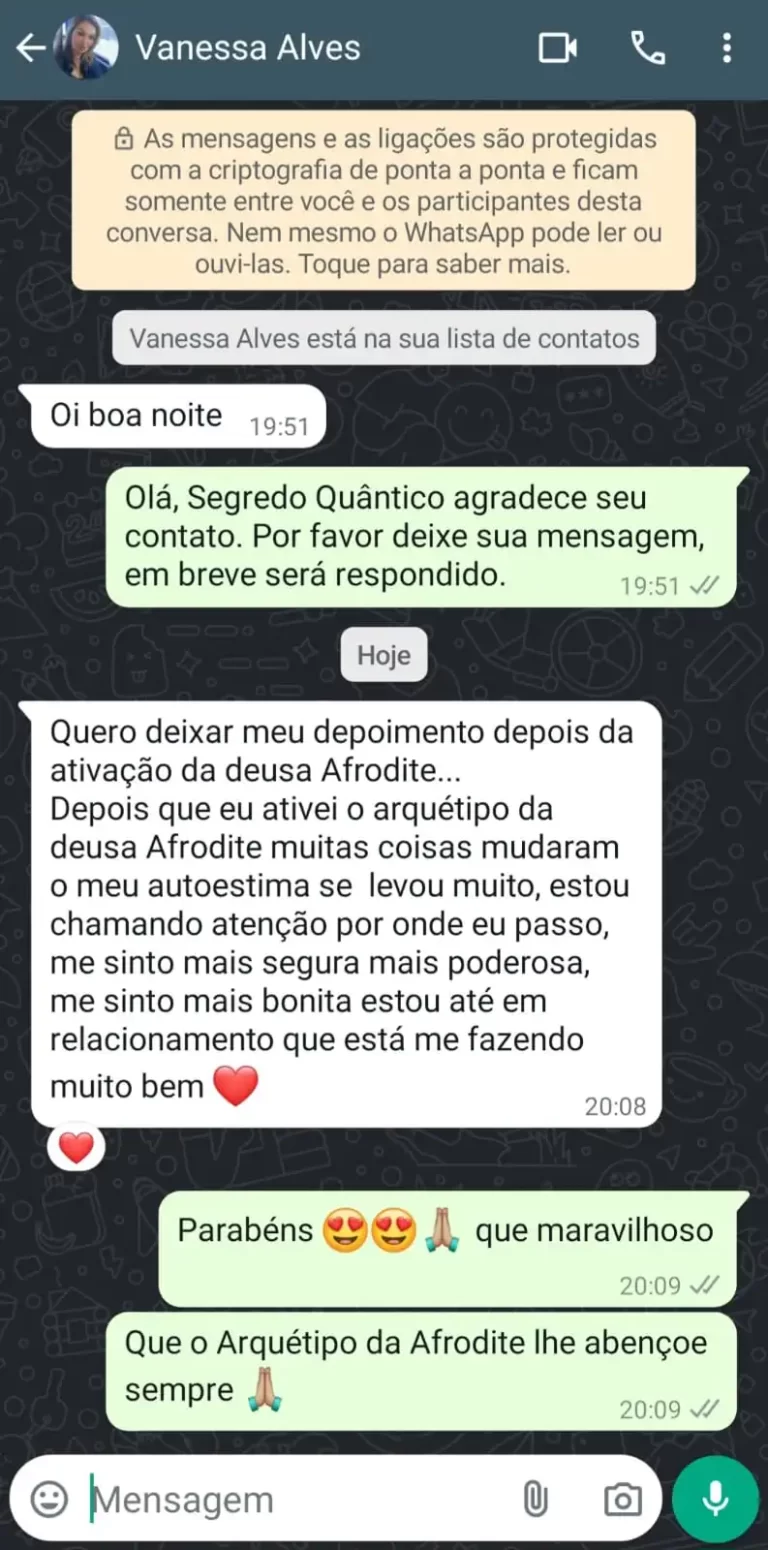Tap the Mensagem text input field
Screen dimensions: 768x1550
click(250, 1498)
